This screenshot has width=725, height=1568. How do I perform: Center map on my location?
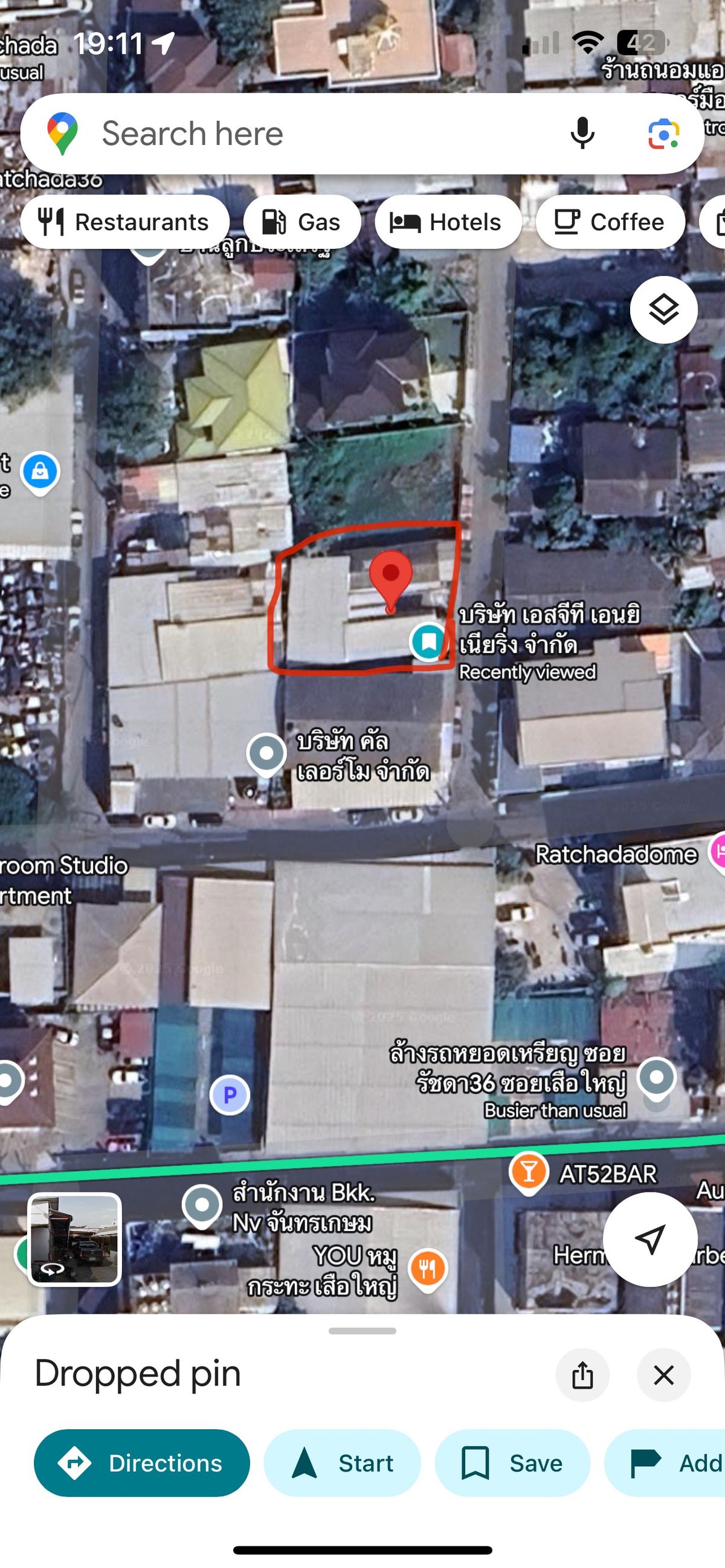650,1239
